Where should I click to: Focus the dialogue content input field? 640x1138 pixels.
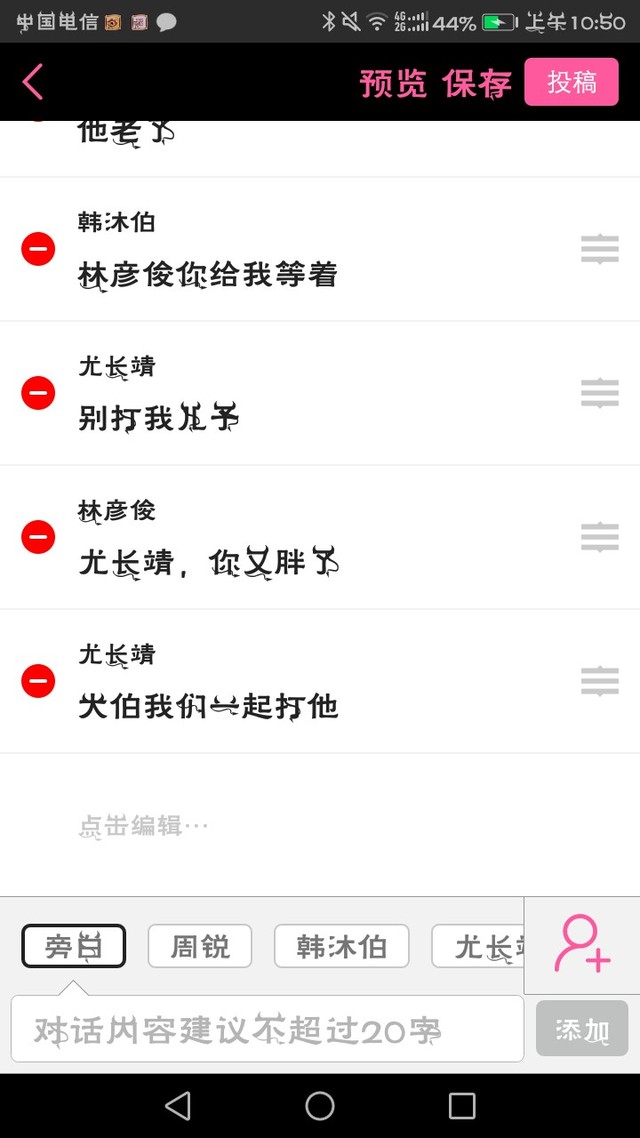pyautogui.click(x=267, y=1029)
